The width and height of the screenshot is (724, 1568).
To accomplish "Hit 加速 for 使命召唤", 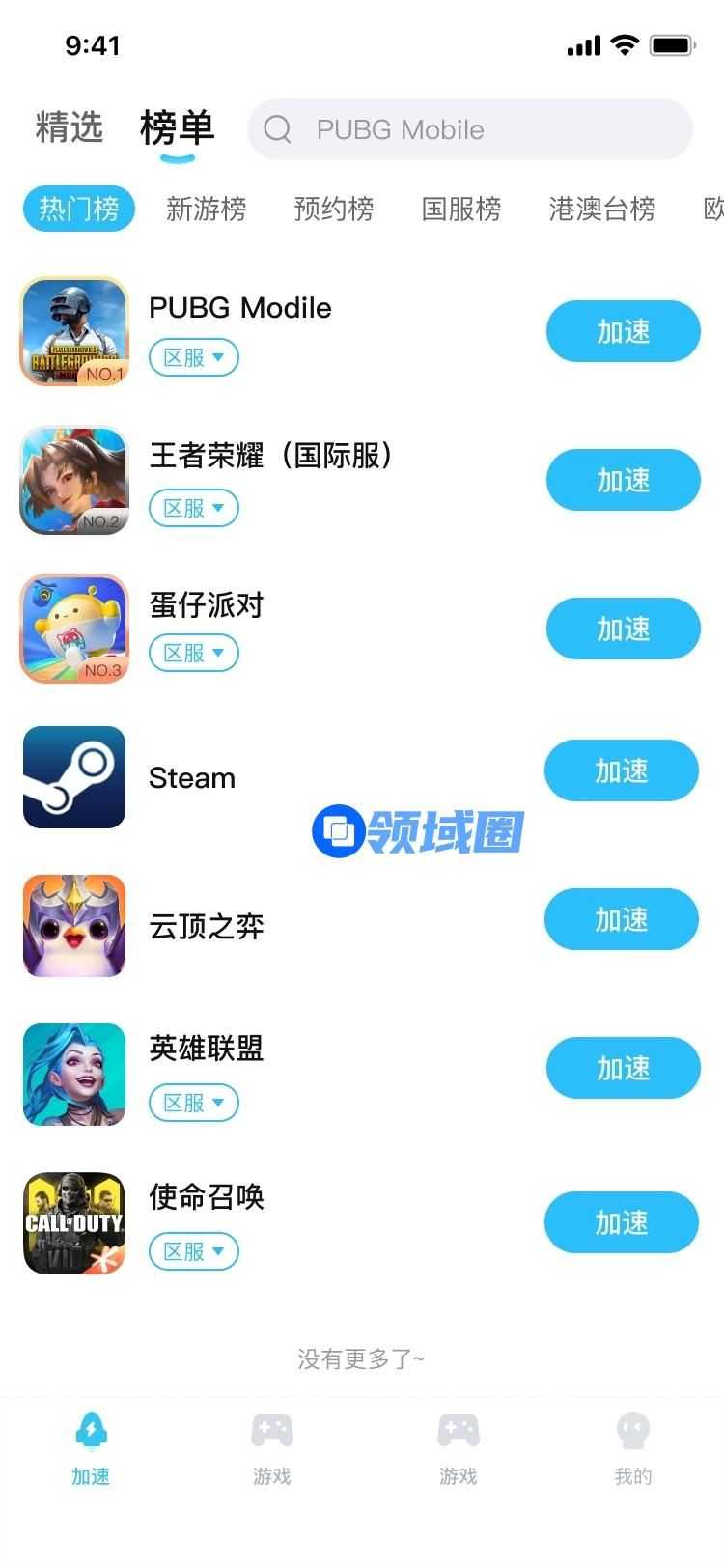I will (x=621, y=1222).
